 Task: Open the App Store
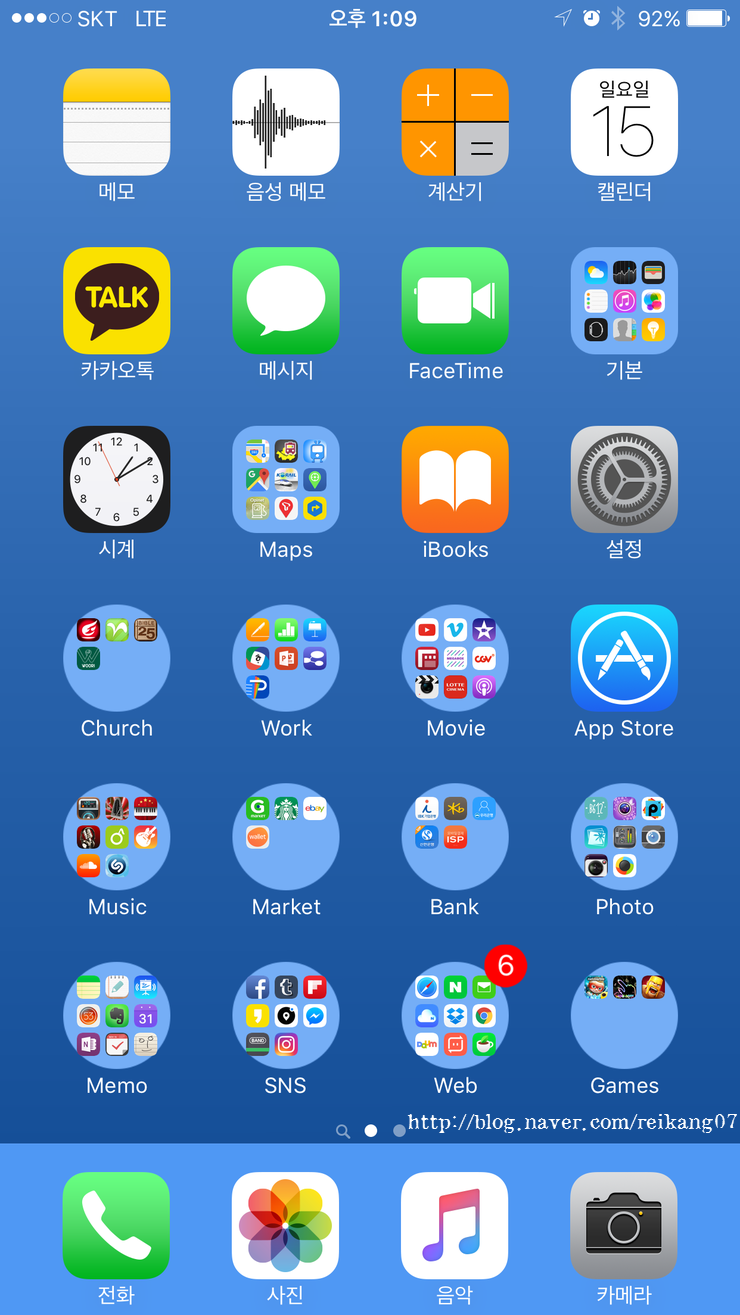pyautogui.click(x=624, y=658)
